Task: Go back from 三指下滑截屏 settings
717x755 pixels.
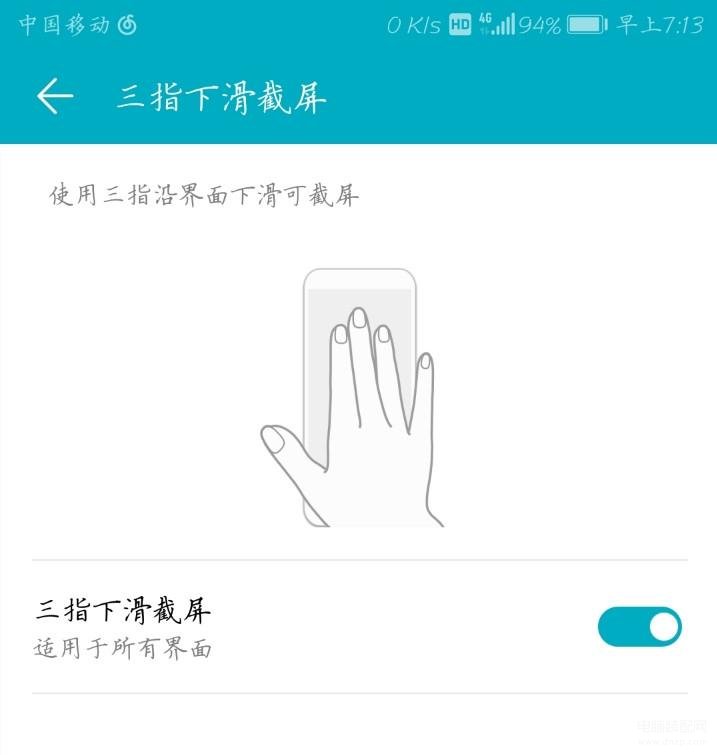Action: click(x=55, y=96)
